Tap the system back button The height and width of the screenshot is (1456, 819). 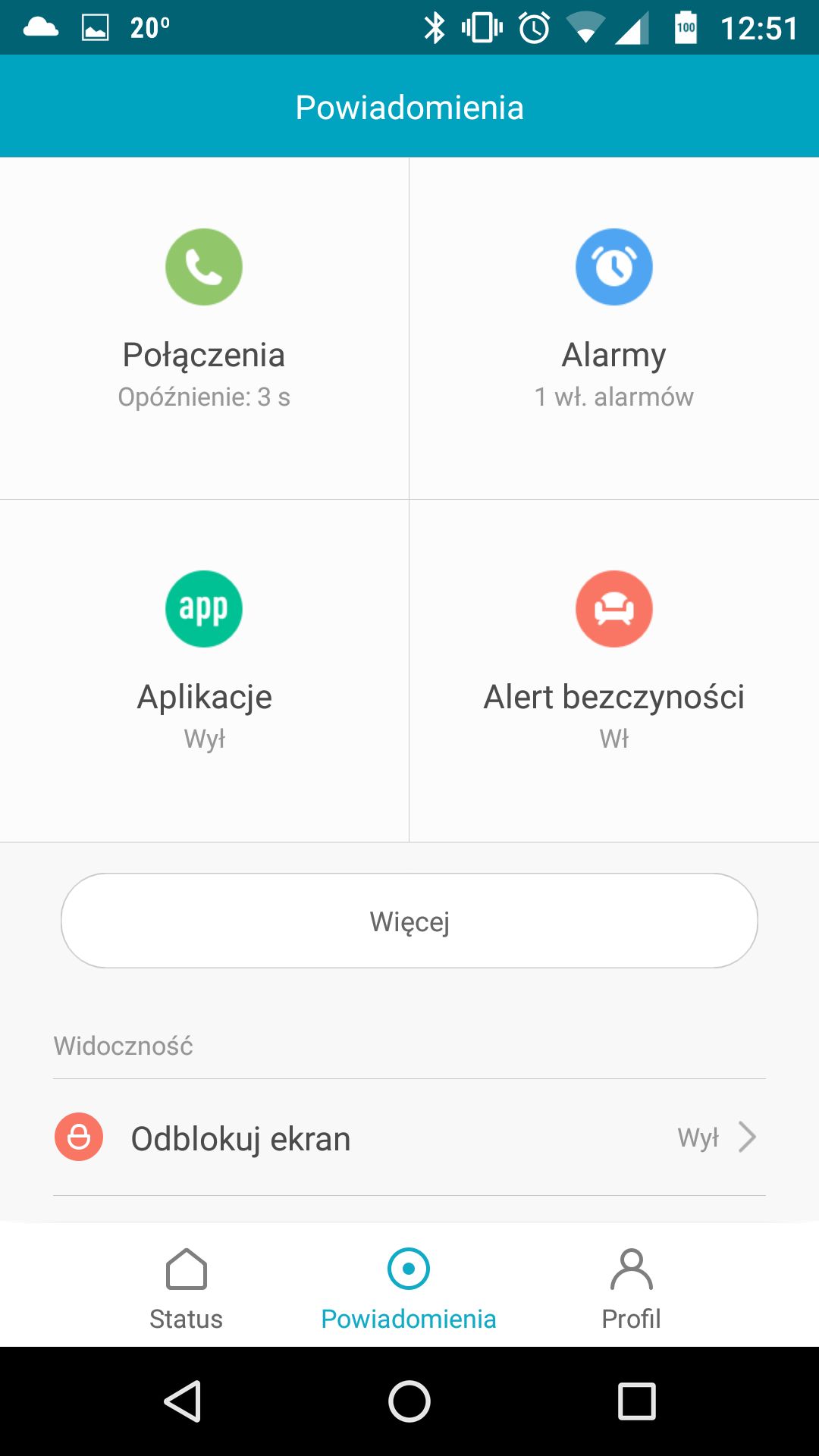pos(183,1401)
